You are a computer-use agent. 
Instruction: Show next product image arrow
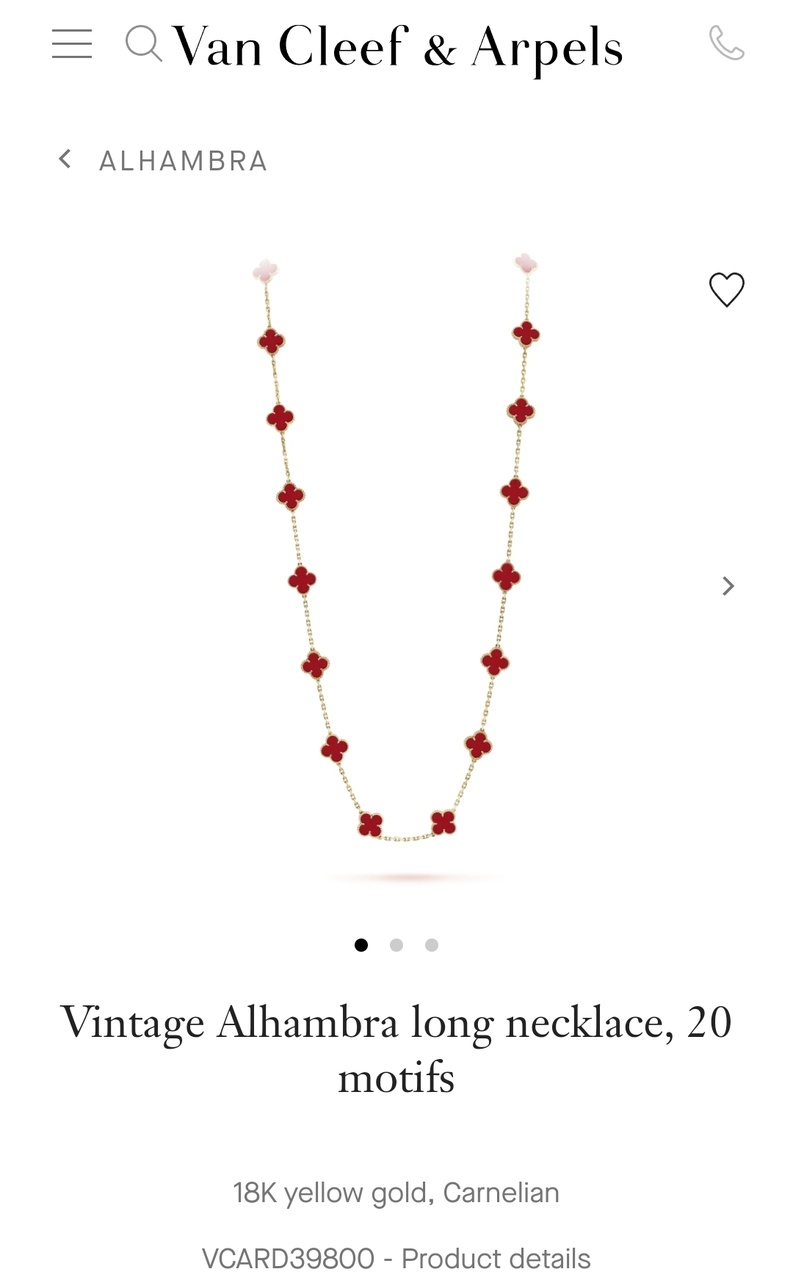(728, 586)
